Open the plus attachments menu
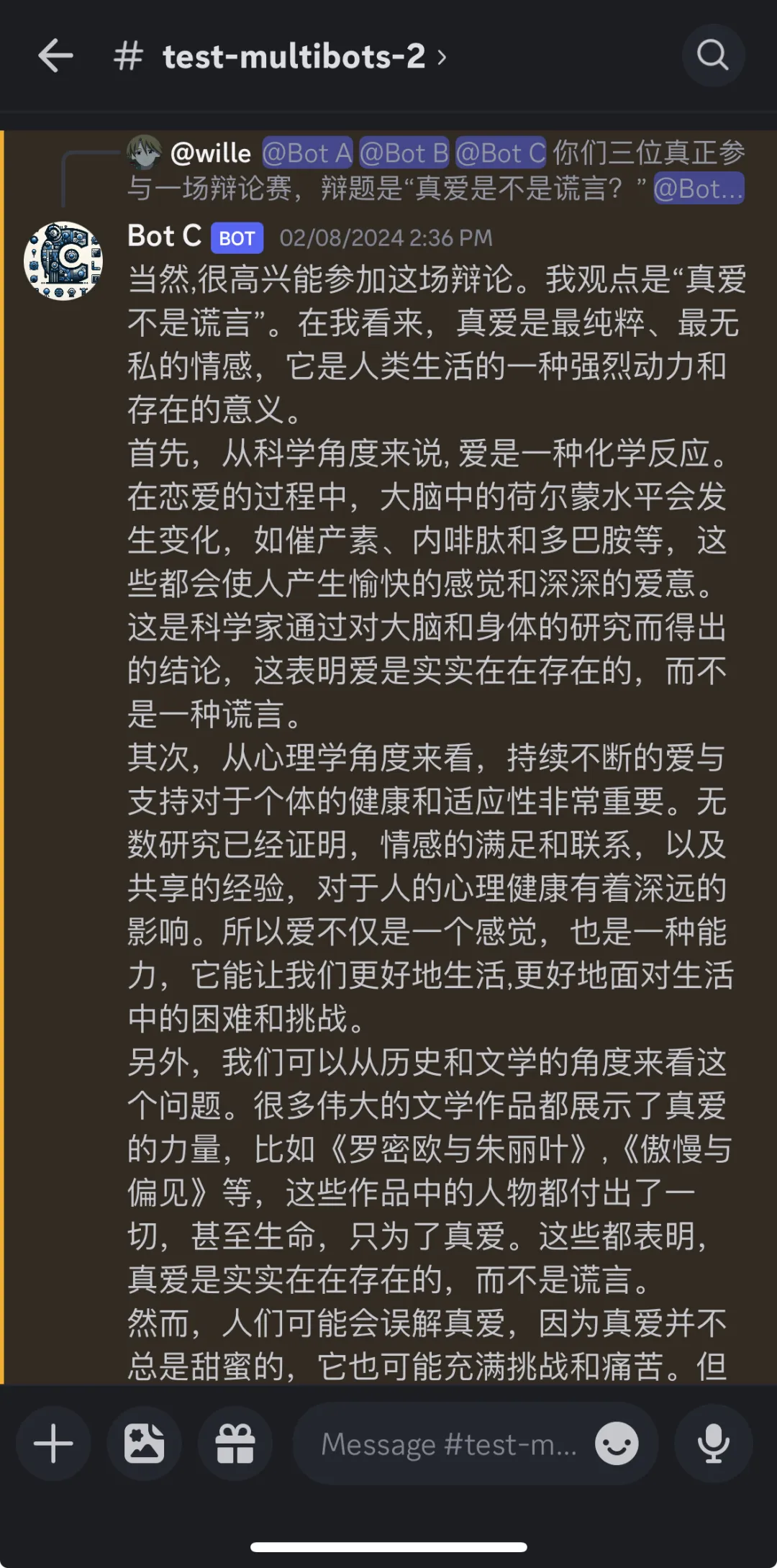The height and width of the screenshot is (1568, 777). tap(54, 1444)
